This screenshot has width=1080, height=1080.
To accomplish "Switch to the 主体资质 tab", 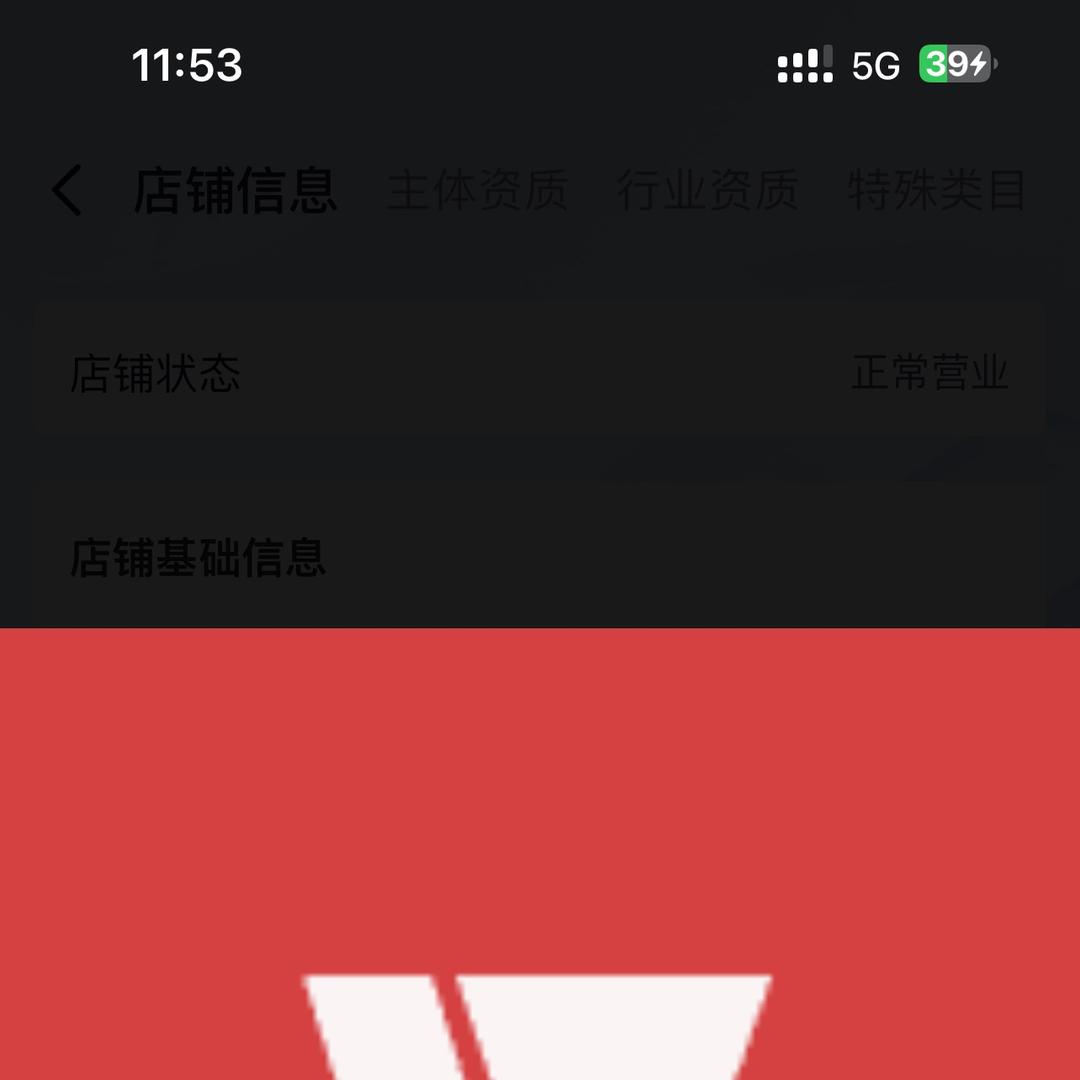I will pos(478,191).
